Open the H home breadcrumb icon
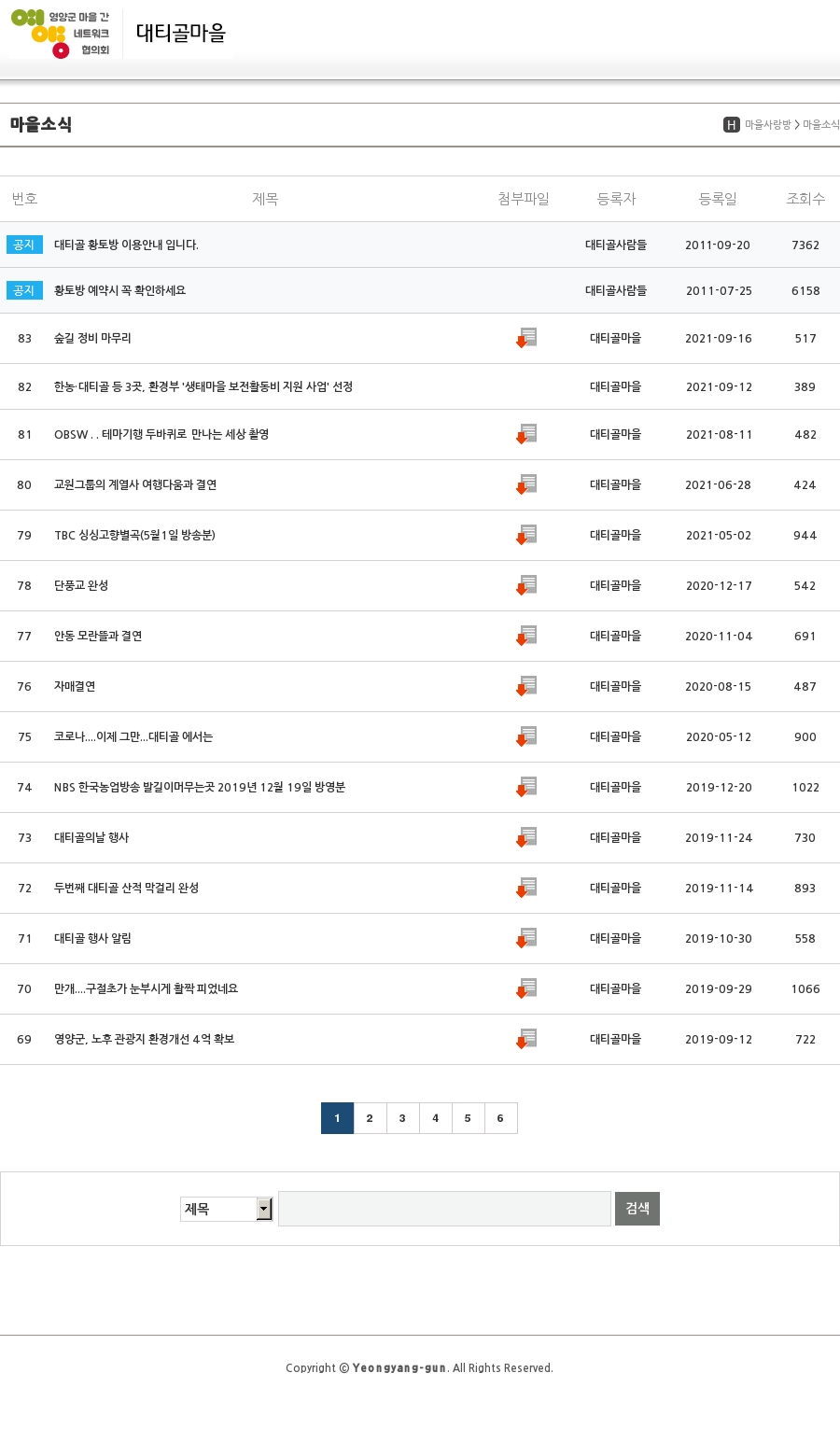Viewport: 840px width, 1429px height. click(x=732, y=125)
